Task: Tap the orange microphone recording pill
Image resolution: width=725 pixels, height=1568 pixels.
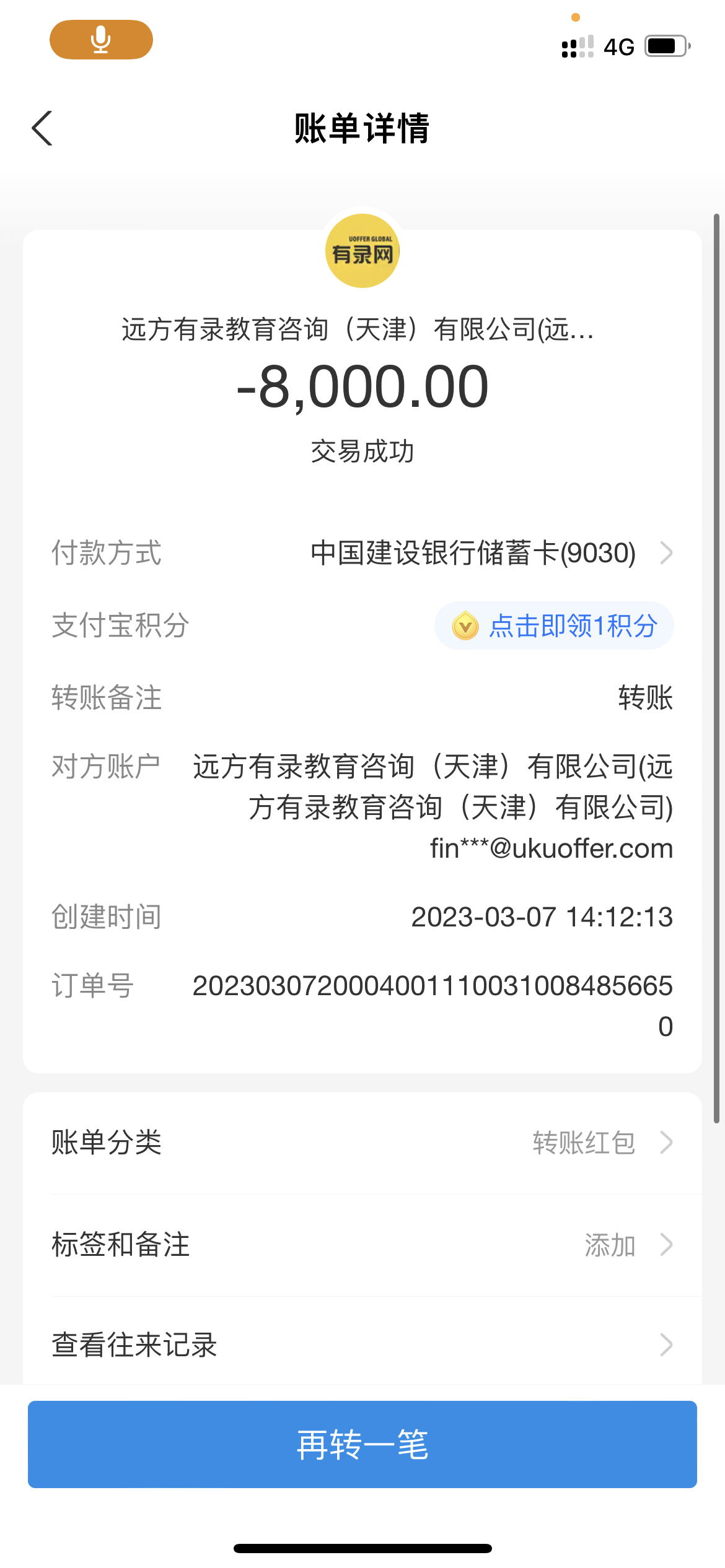Action: click(101, 40)
